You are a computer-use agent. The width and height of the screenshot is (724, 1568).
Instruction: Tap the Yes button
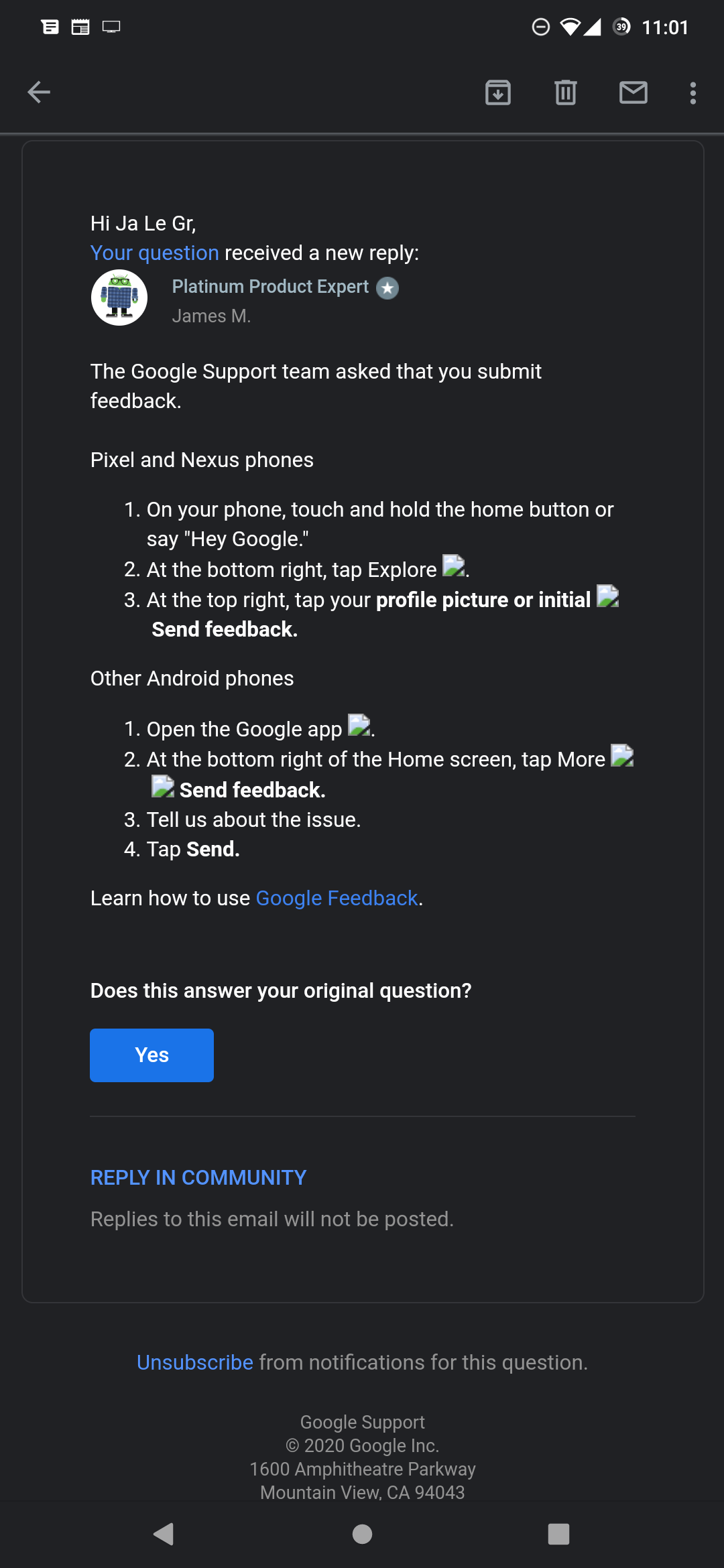[x=152, y=1055]
